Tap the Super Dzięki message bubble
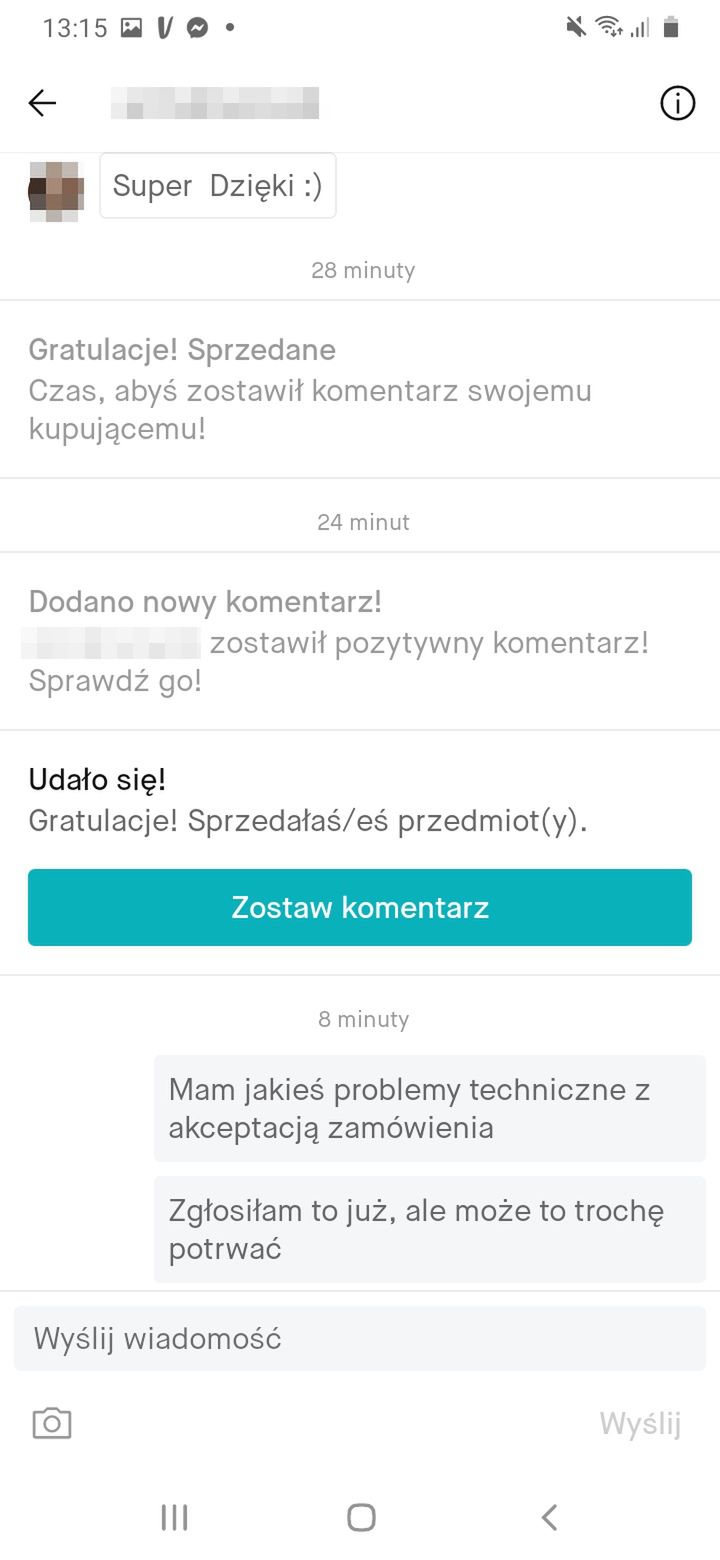The image size is (720, 1560). [x=217, y=186]
